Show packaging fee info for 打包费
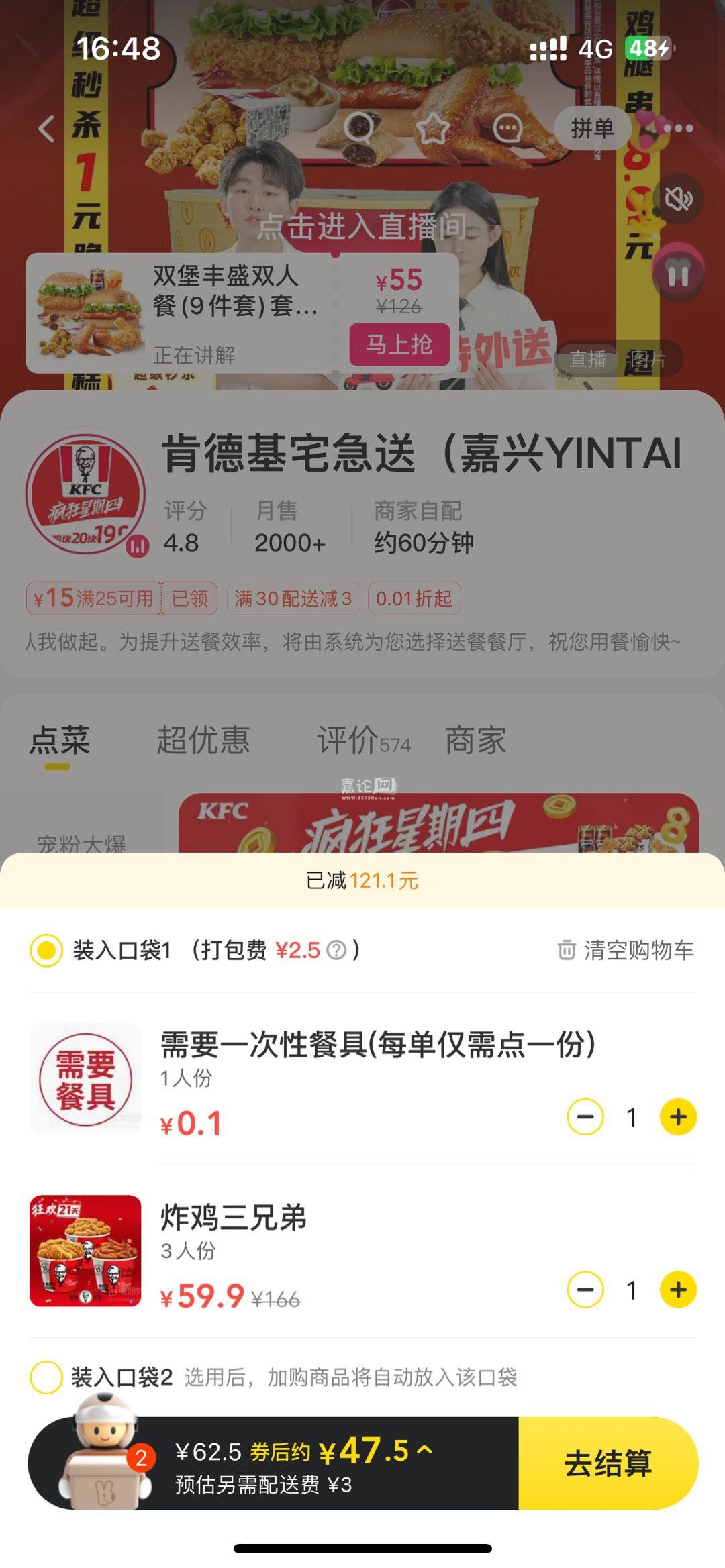725x1568 pixels. 336,950
